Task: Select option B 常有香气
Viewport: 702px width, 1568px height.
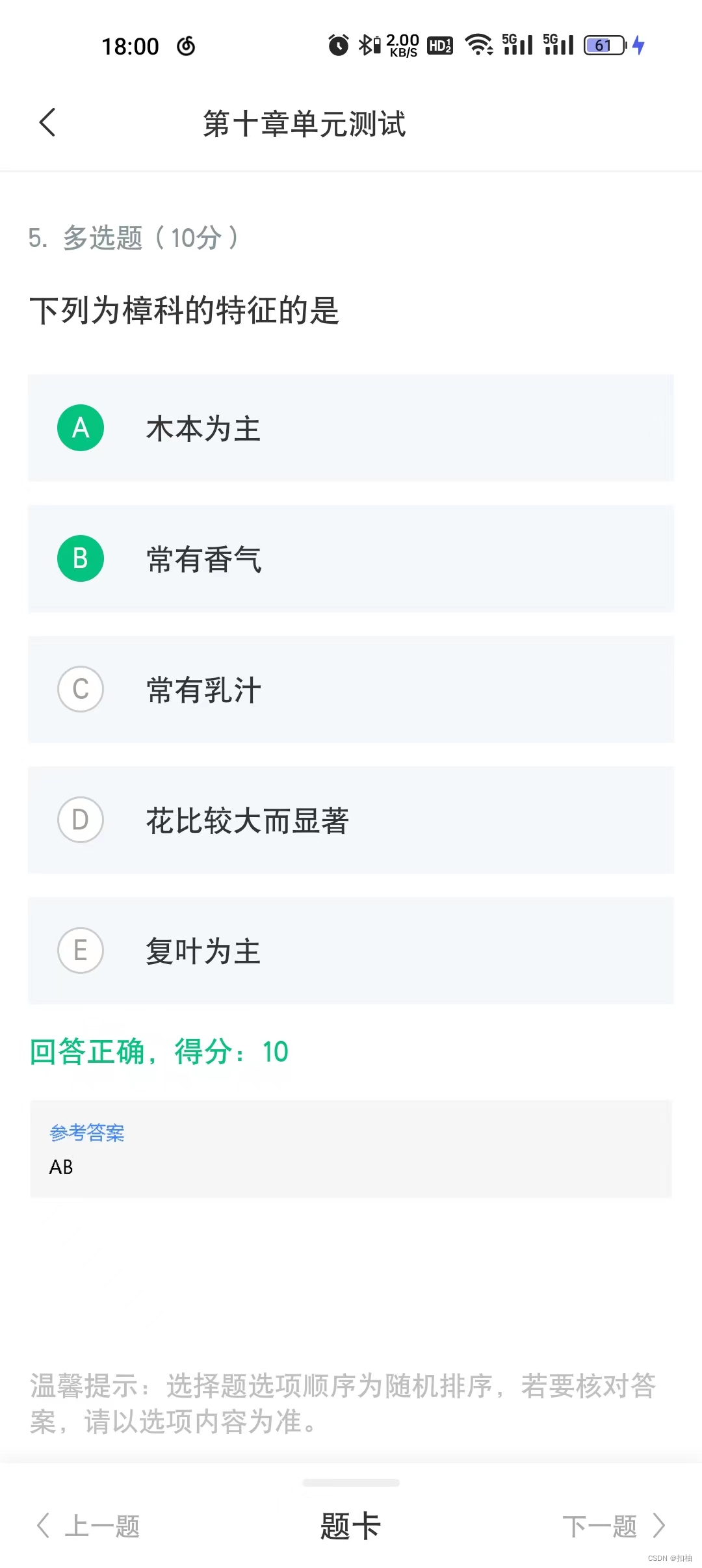Action: tap(351, 558)
